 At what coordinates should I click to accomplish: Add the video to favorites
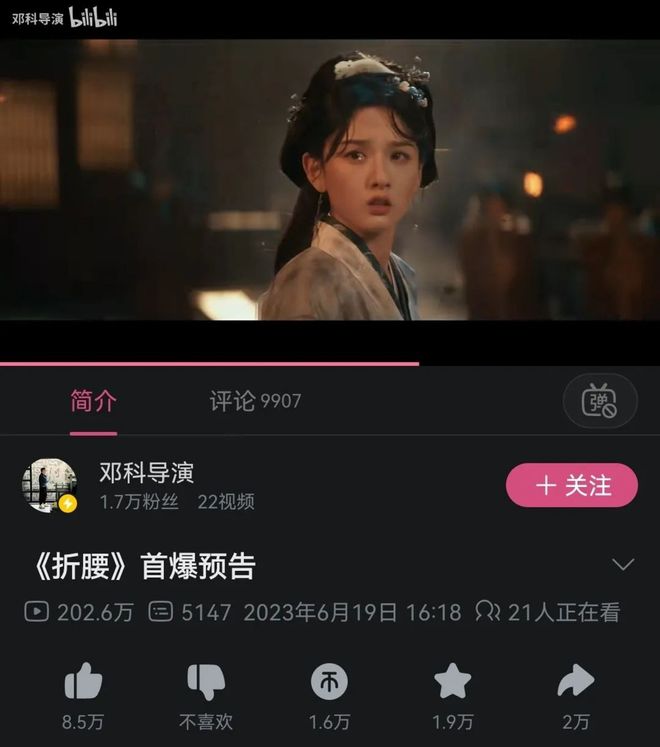click(x=452, y=683)
